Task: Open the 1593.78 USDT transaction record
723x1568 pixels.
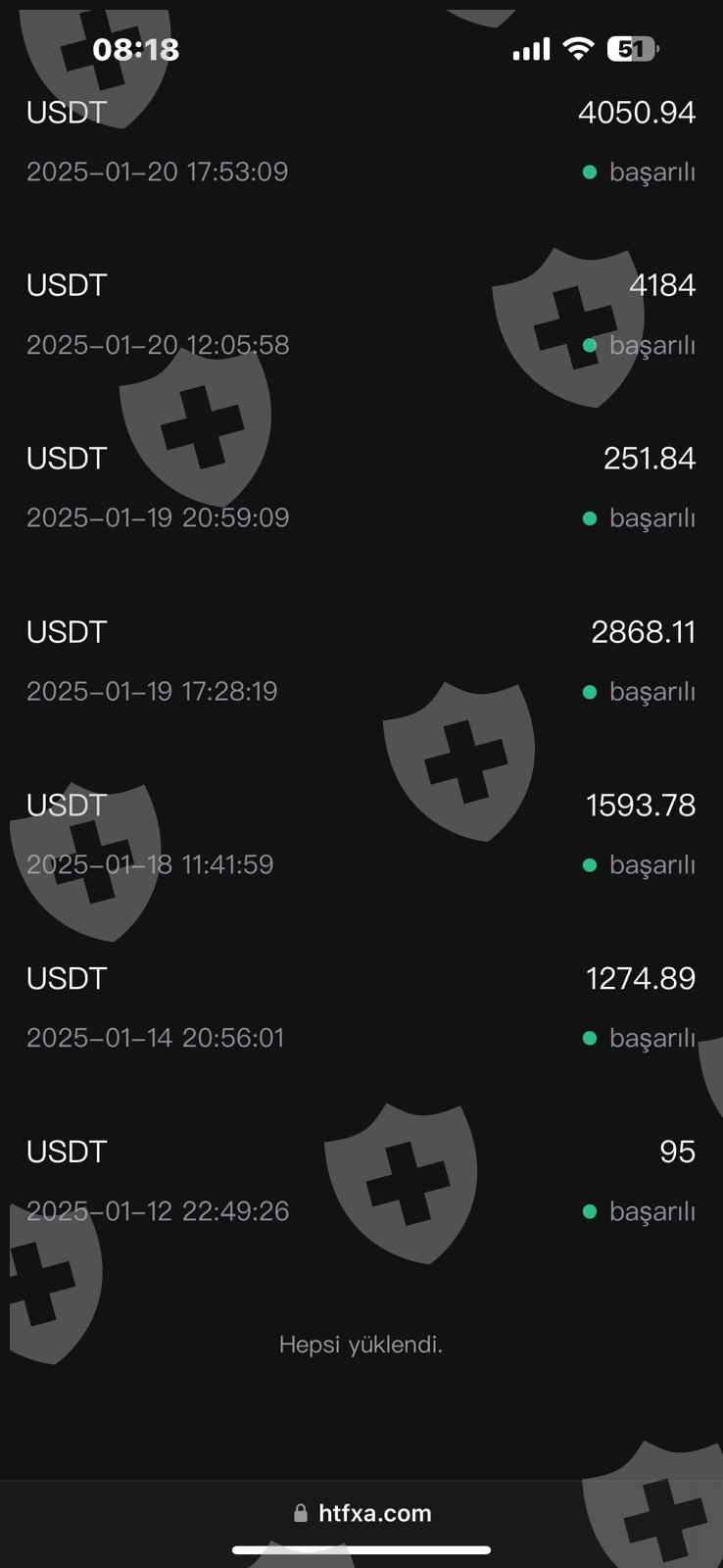Action: click(361, 834)
